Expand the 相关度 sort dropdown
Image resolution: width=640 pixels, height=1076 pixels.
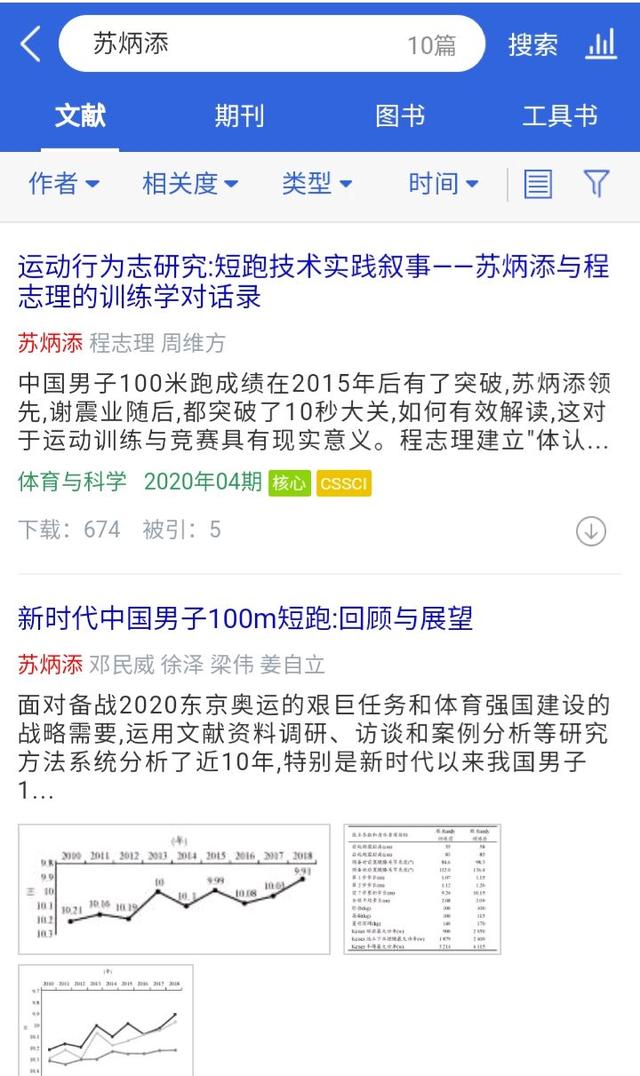tap(190, 184)
